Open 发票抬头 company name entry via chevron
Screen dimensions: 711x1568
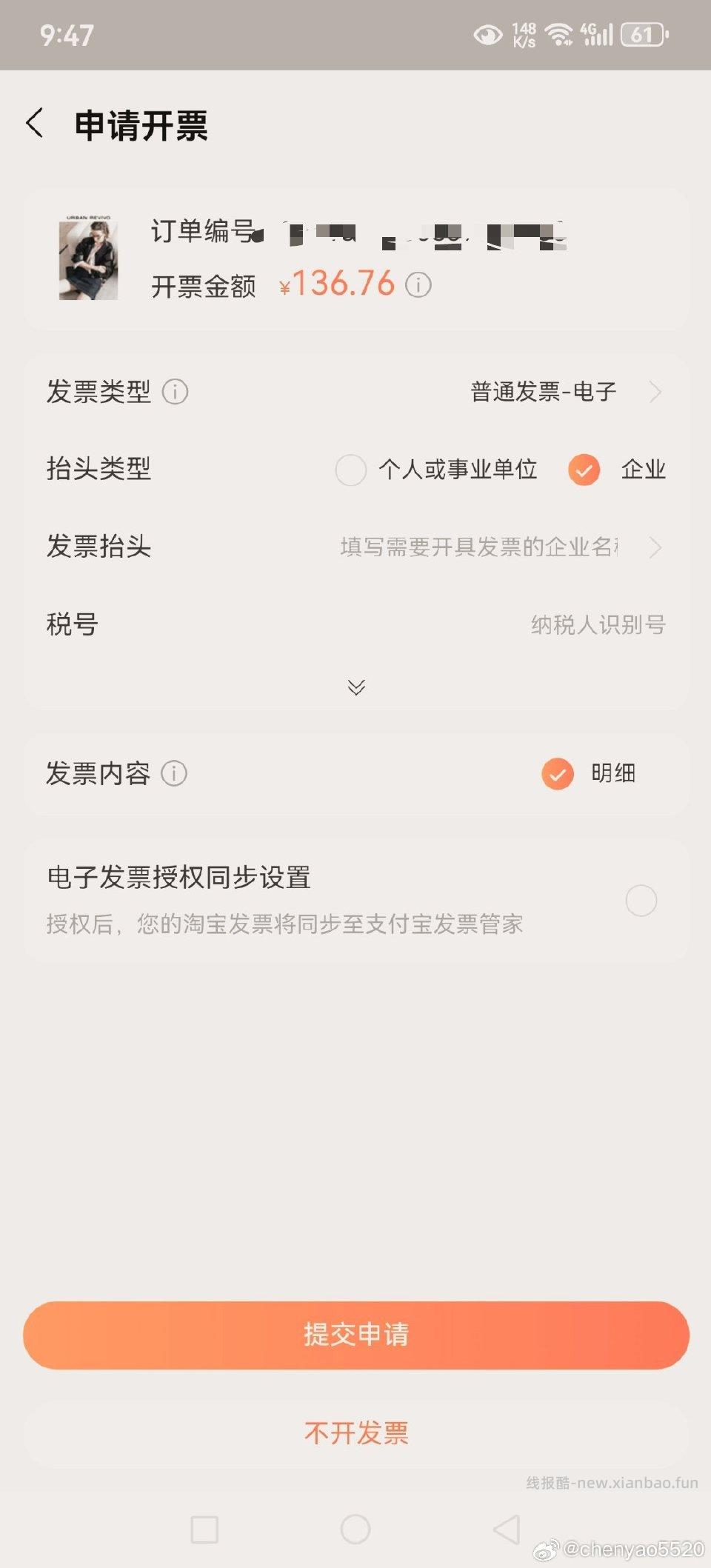point(656,548)
